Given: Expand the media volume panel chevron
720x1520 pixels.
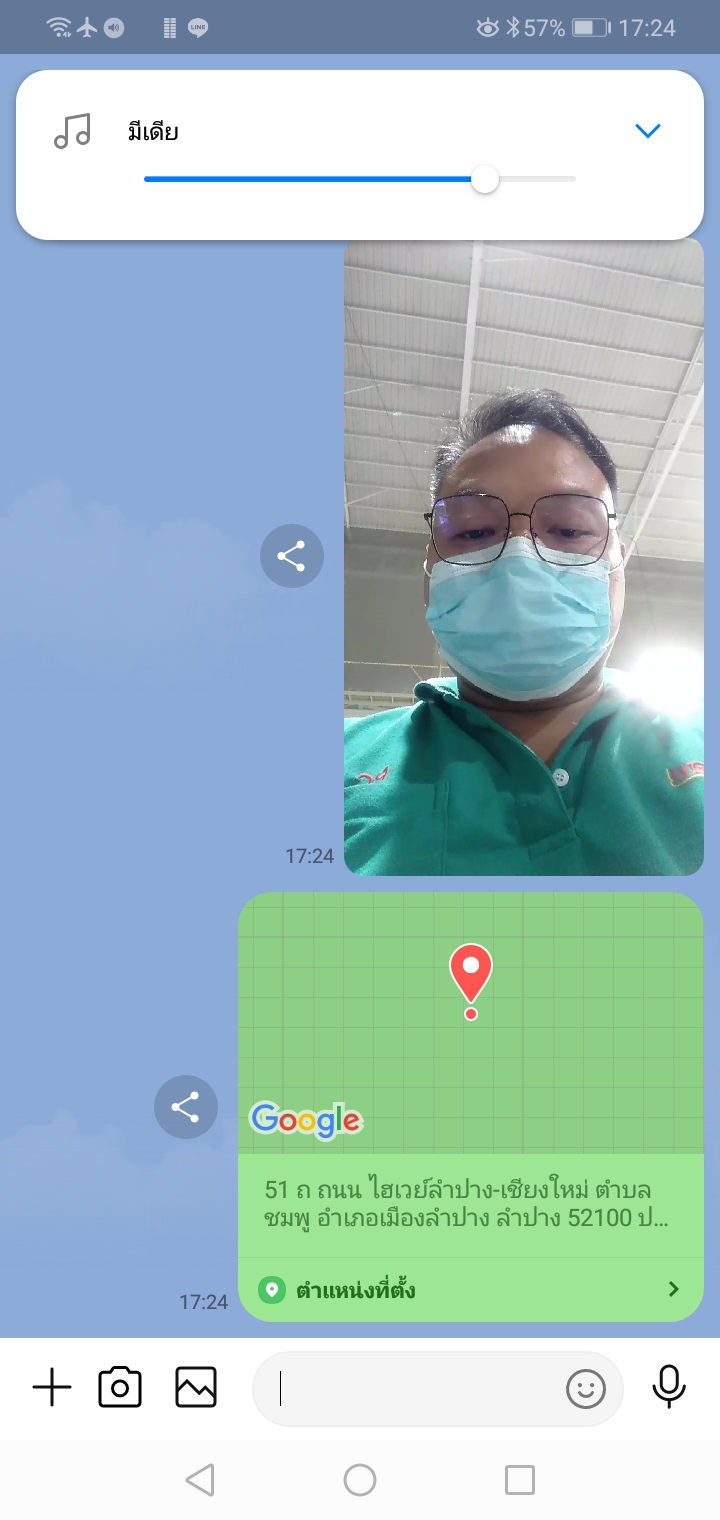Looking at the screenshot, I should coord(648,131).
